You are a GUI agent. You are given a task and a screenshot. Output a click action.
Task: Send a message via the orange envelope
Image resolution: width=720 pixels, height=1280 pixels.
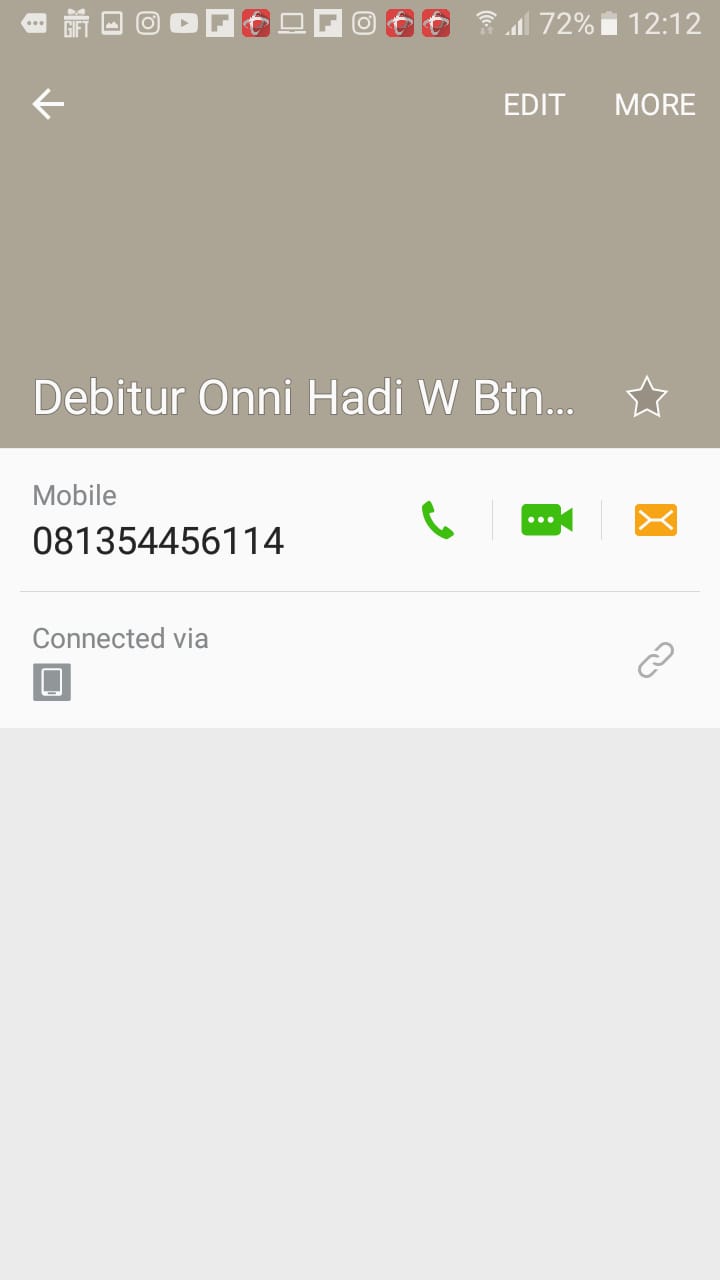pos(656,520)
